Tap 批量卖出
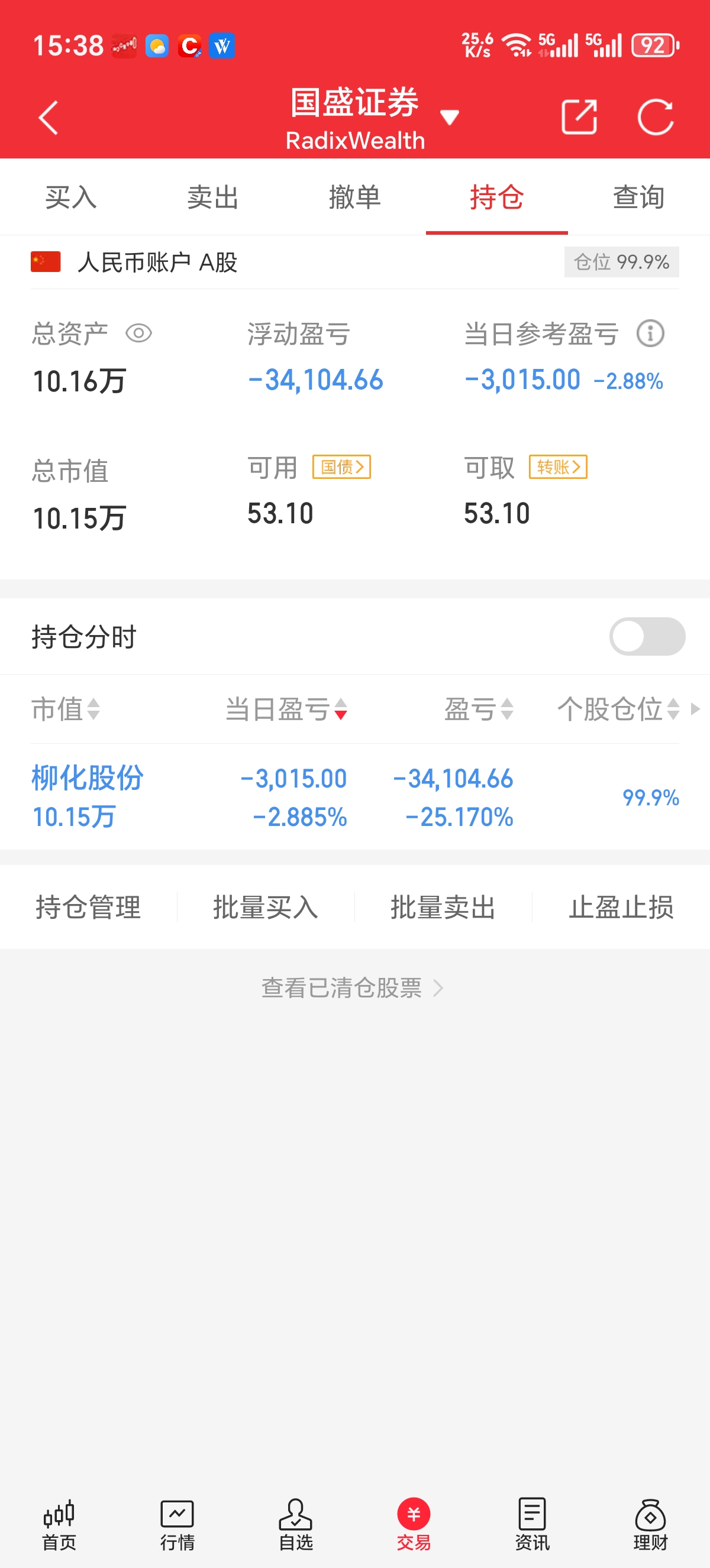Image resolution: width=710 pixels, height=1568 pixels. (x=443, y=907)
